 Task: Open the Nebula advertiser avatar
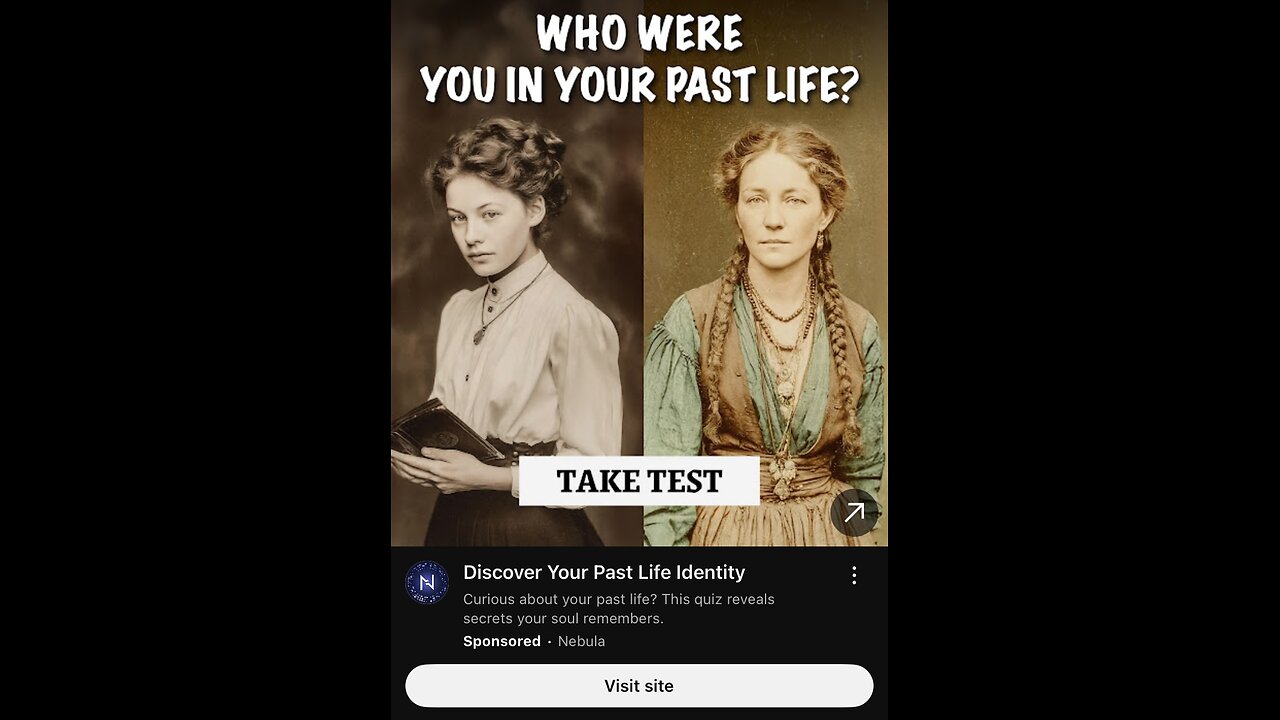427,582
